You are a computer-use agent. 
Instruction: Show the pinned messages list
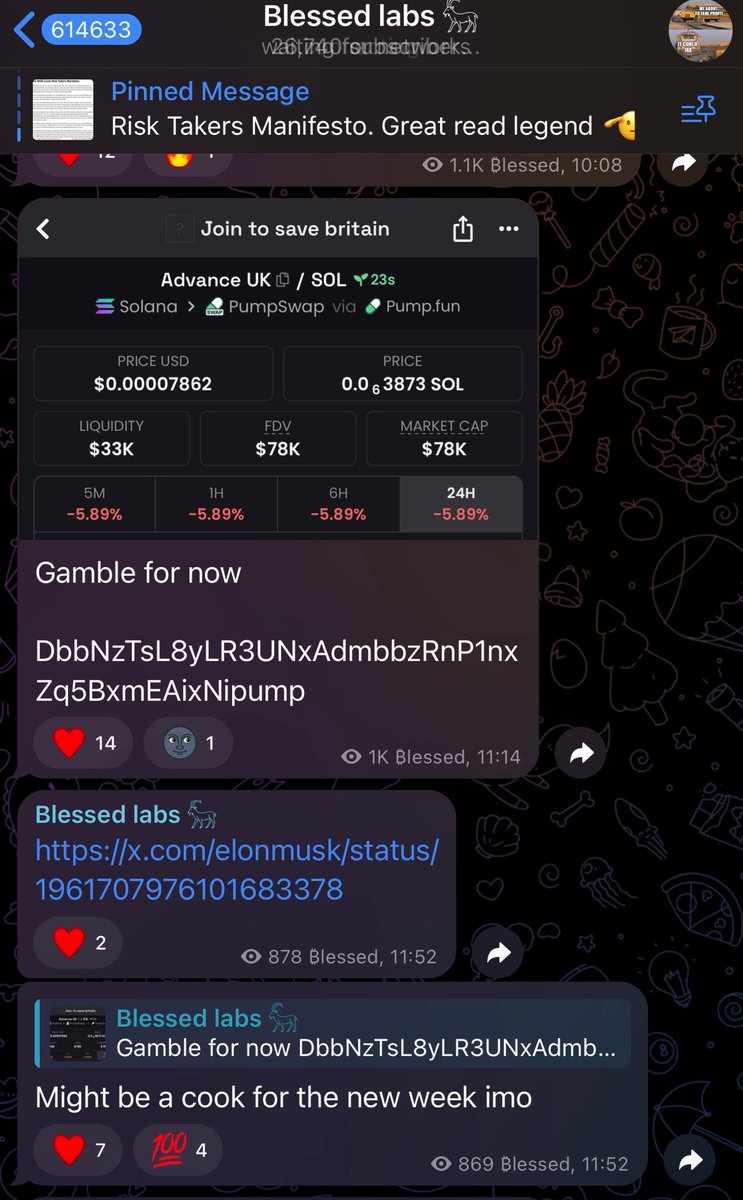pos(698,111)
